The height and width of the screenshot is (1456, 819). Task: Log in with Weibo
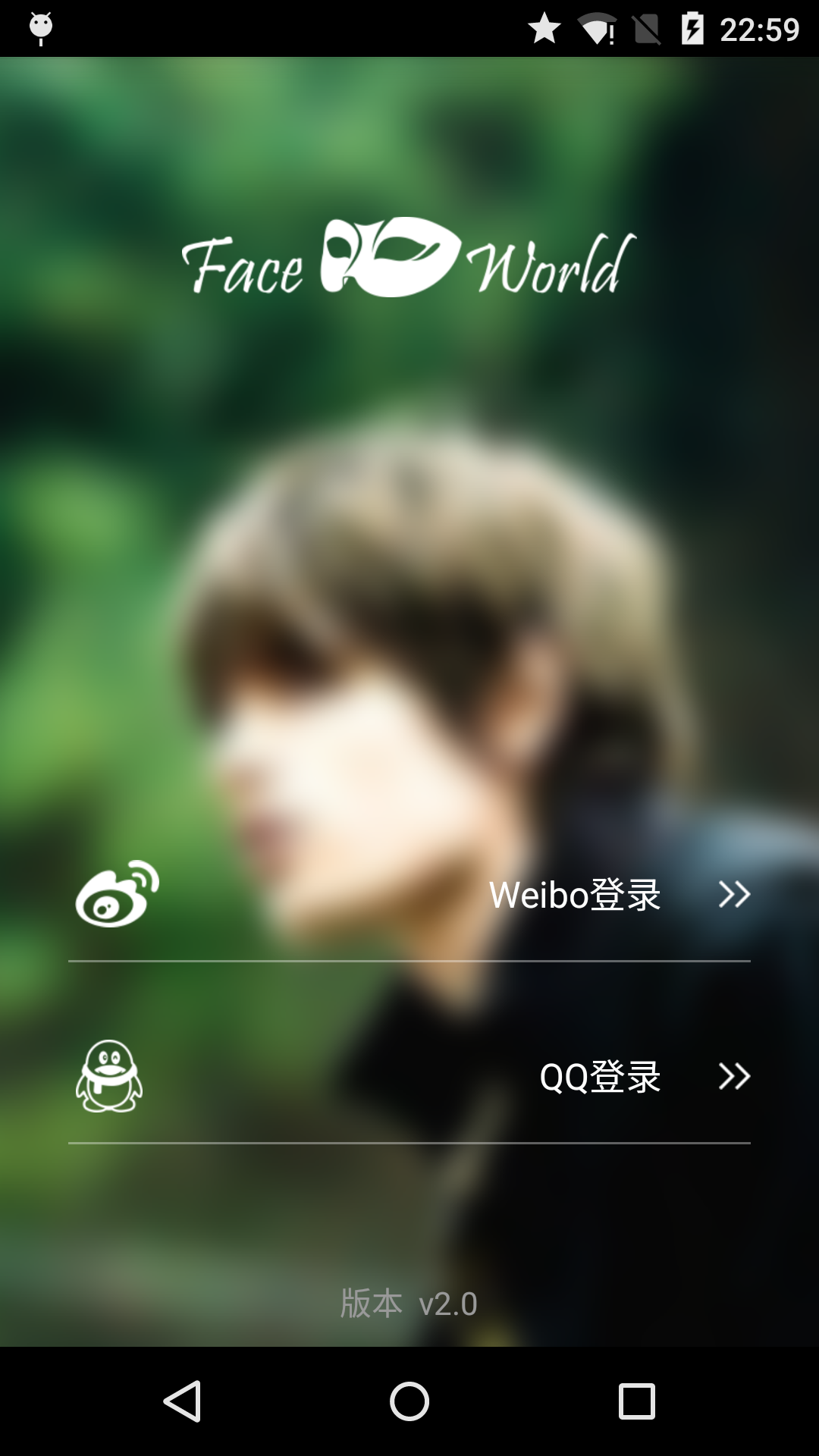409,895
